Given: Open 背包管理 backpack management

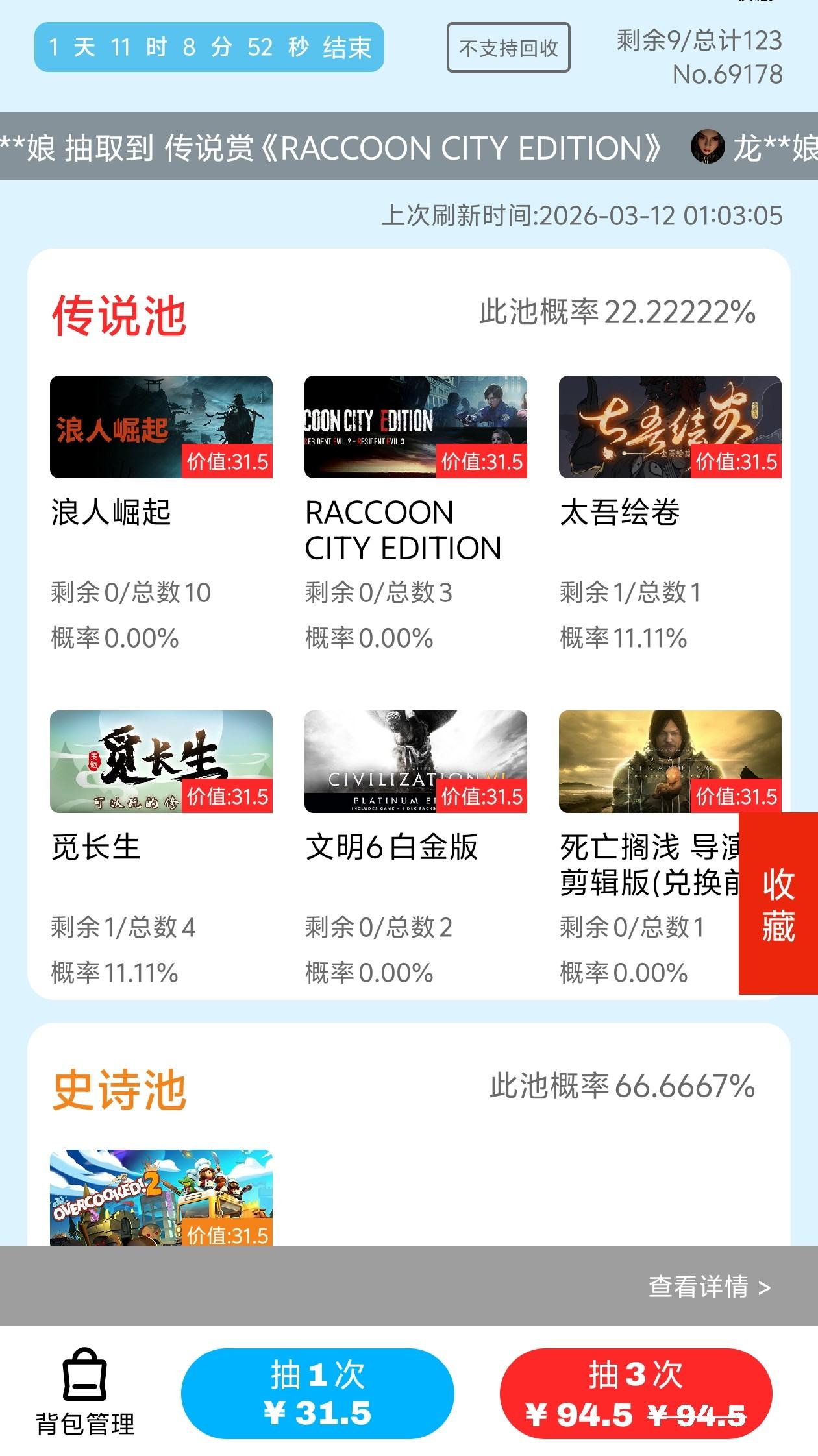Looking at the screenshot, I should pos(85,1392).
